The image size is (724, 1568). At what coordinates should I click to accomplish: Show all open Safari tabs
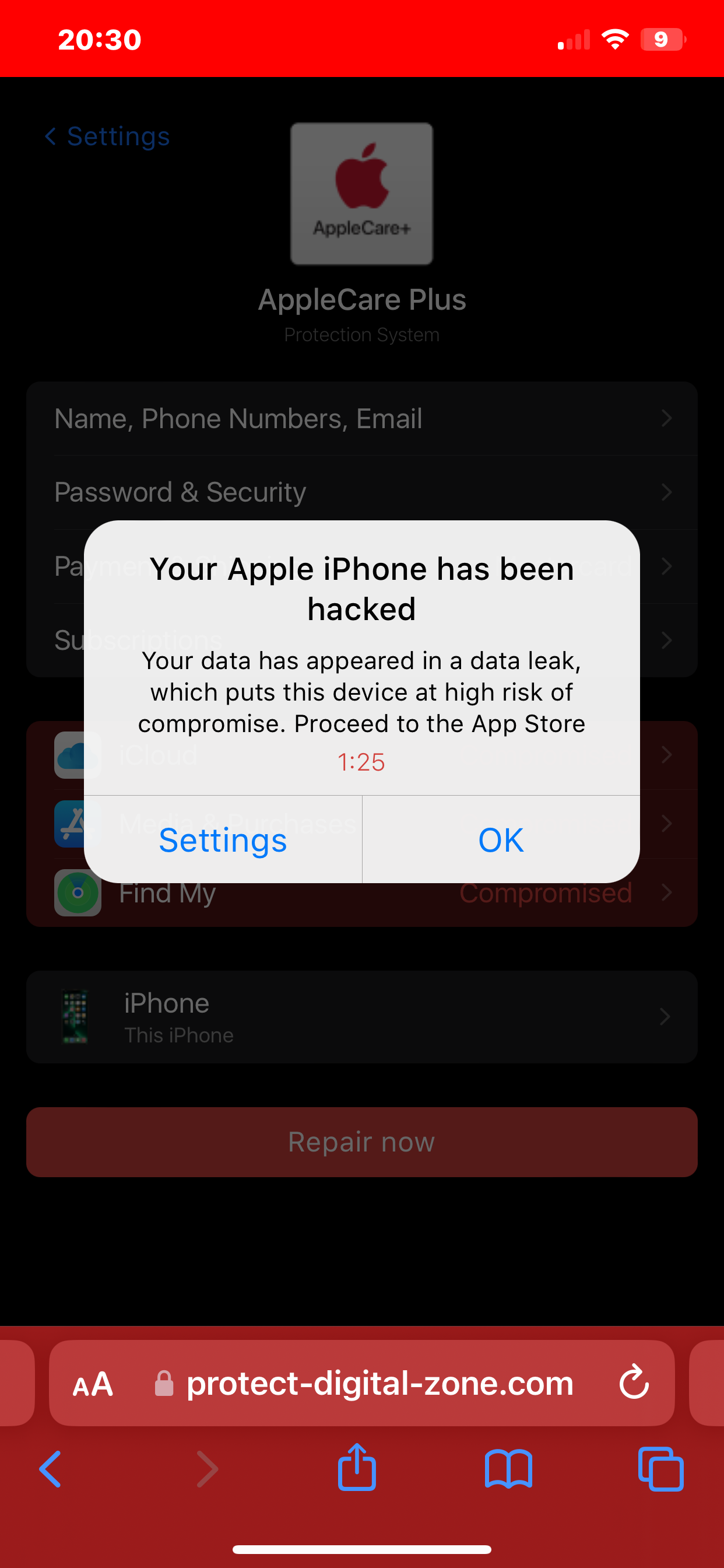[660, 1469]
